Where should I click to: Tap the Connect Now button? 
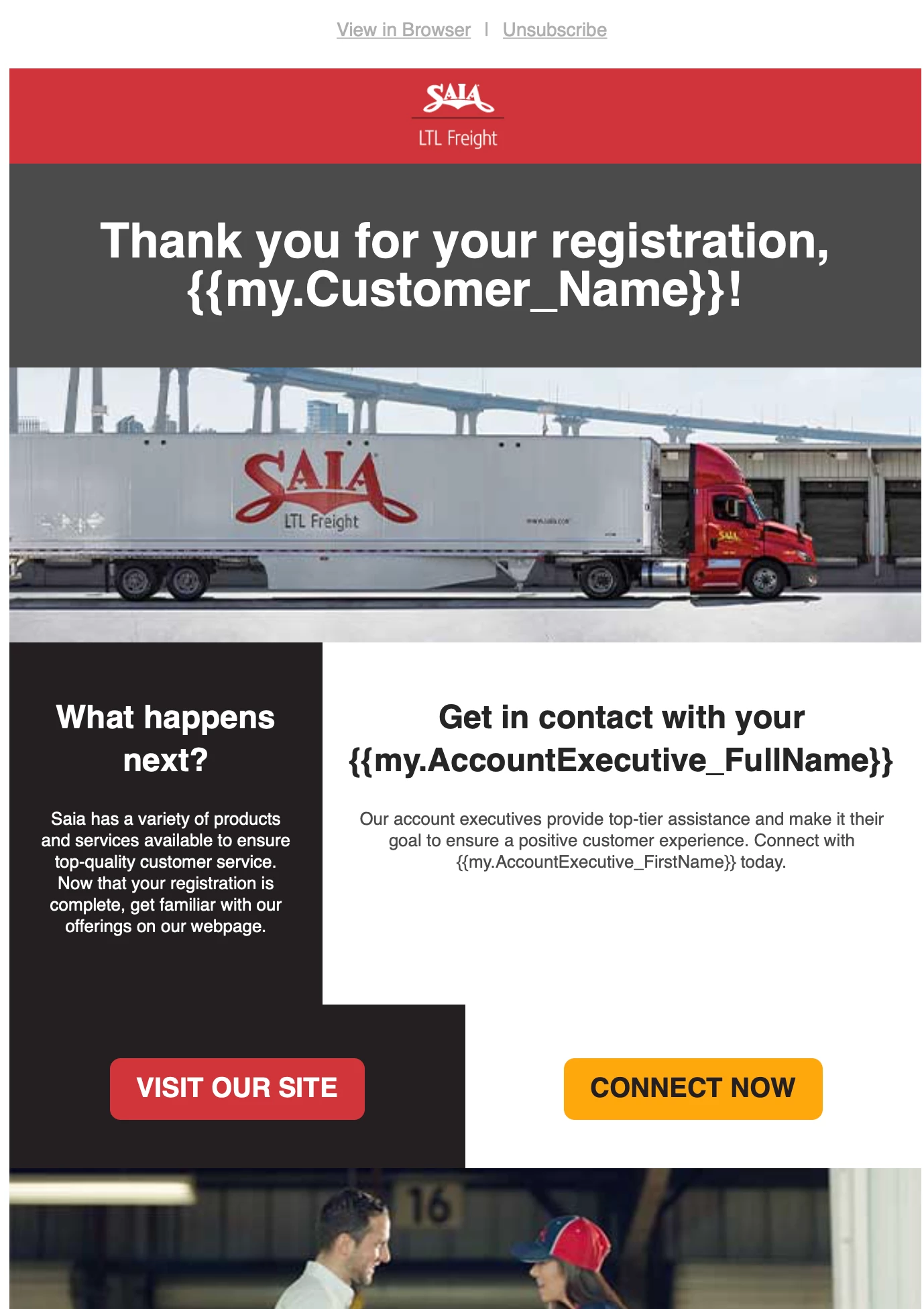pos(693,1088)
